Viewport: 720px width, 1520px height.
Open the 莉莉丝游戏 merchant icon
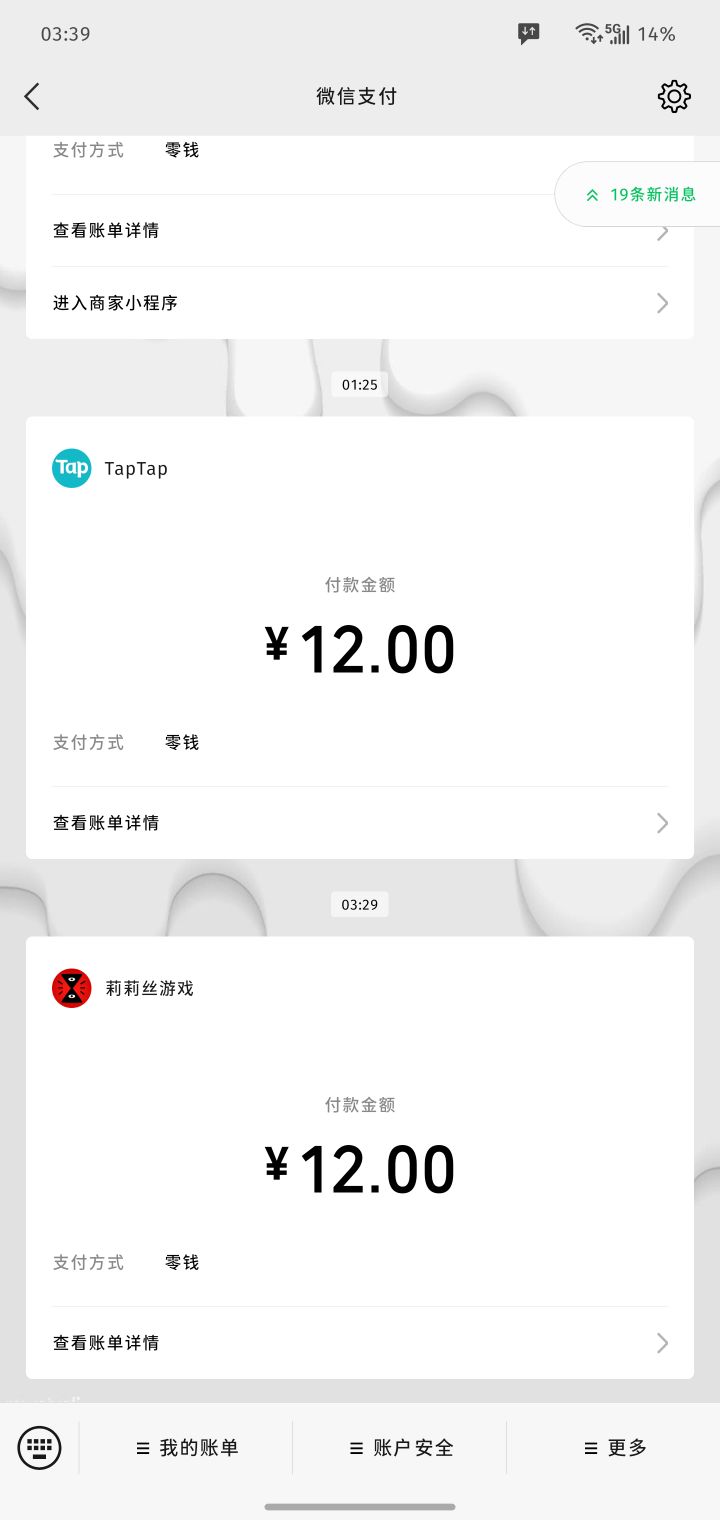pyautogui.click(x=70, y=987)
